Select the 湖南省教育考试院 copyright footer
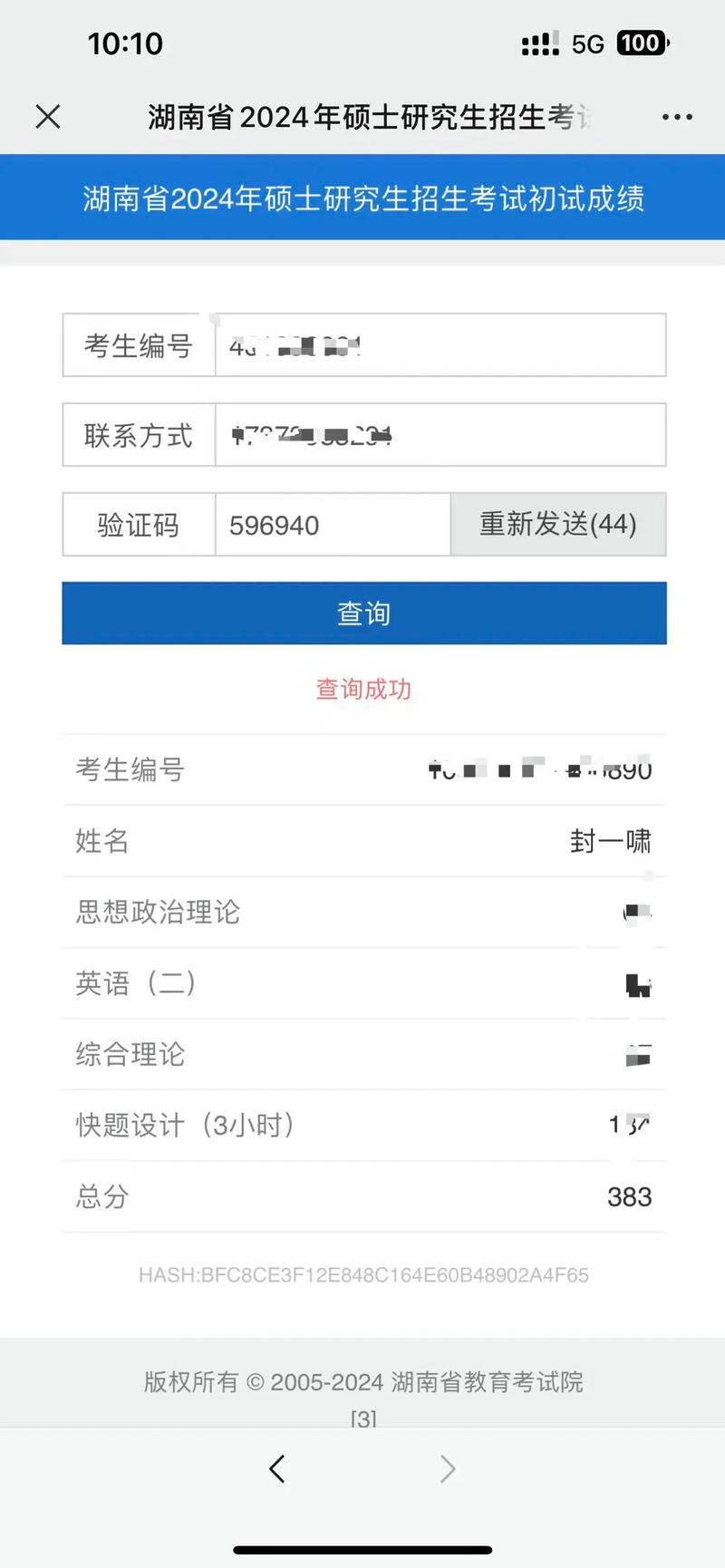The image size is (725, 1568). click(x=362, y=1382)
